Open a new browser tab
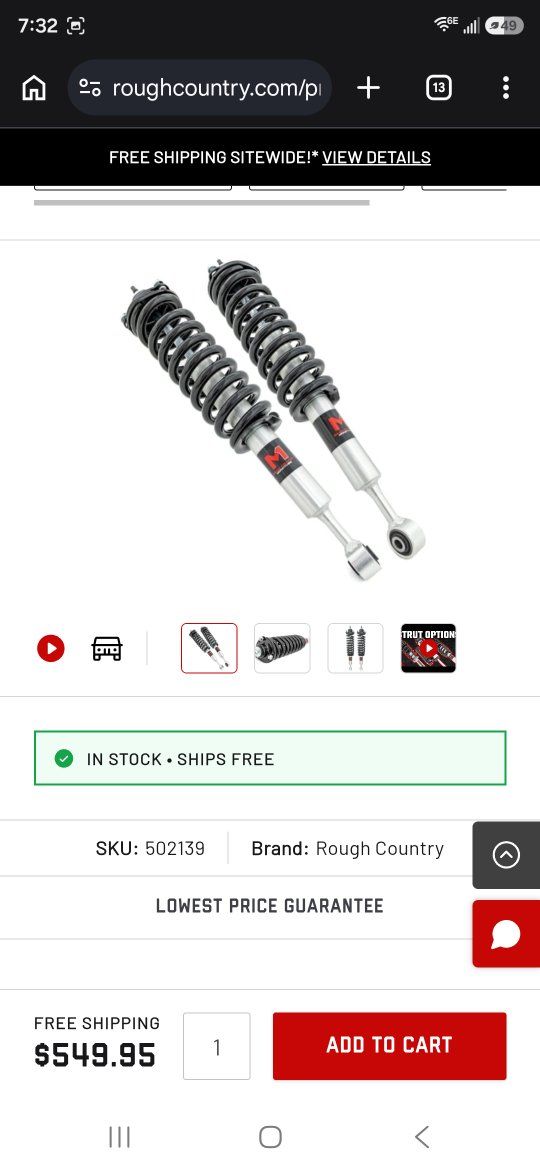 [x=368, y=88]
